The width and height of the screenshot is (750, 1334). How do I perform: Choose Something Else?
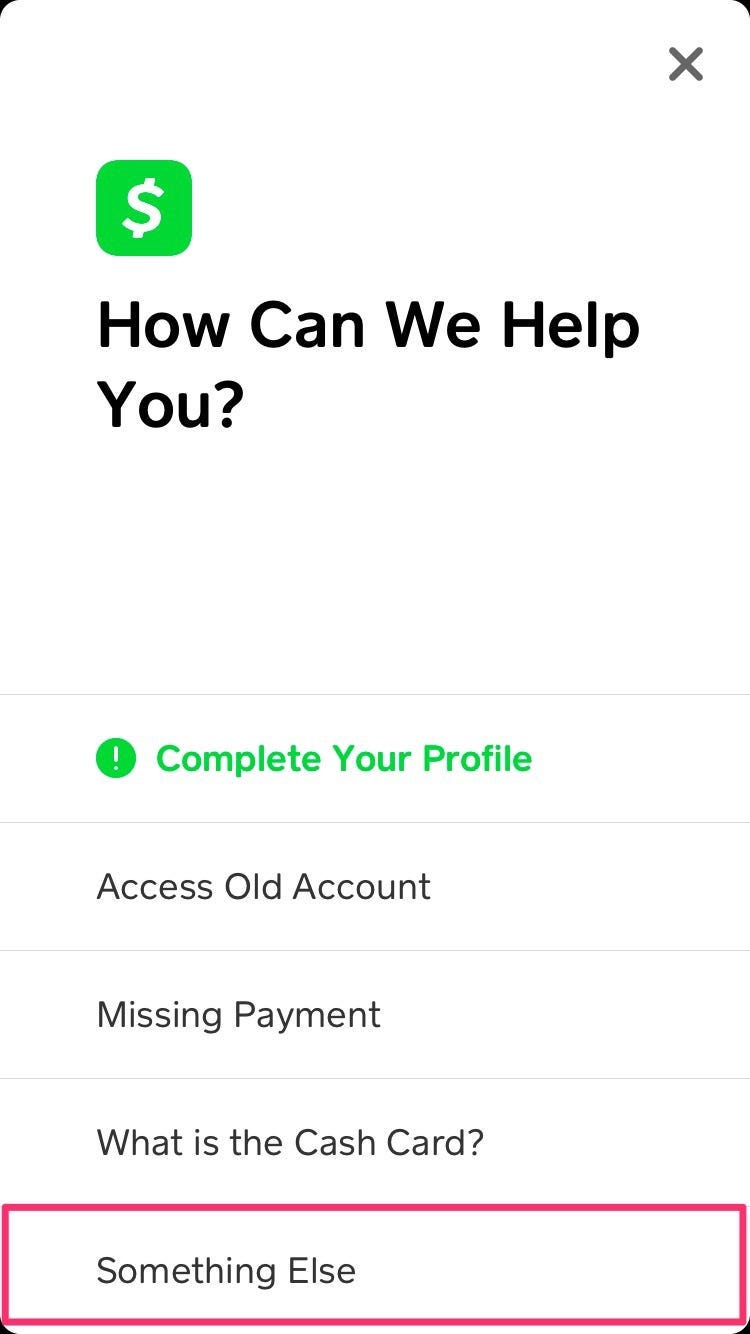375,1270
